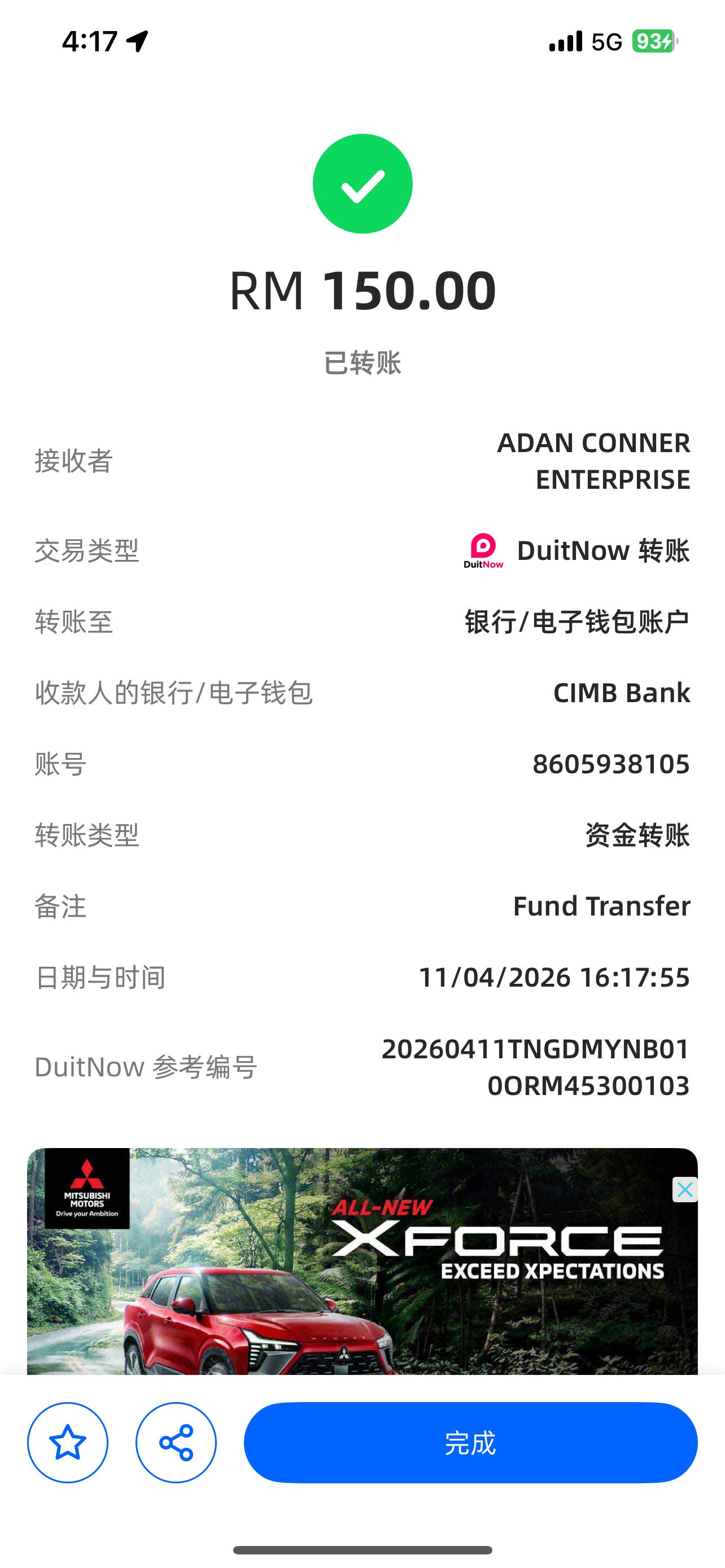The height and width of the screenshot is (1568, 725).
Task: Save this transfer as a favorite
Action: (x=68, y=1442)
